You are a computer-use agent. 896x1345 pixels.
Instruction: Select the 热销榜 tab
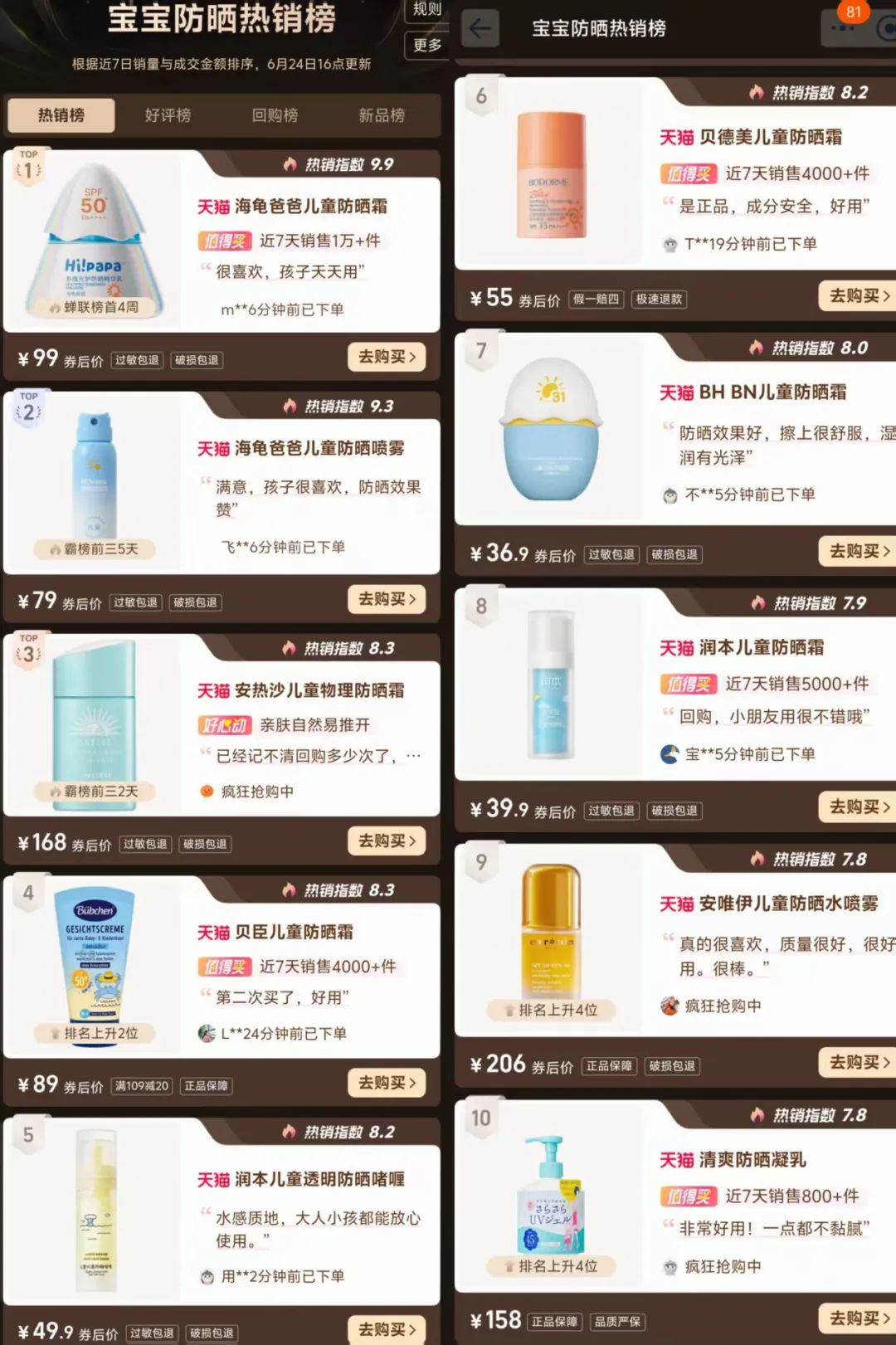(61, 115)
